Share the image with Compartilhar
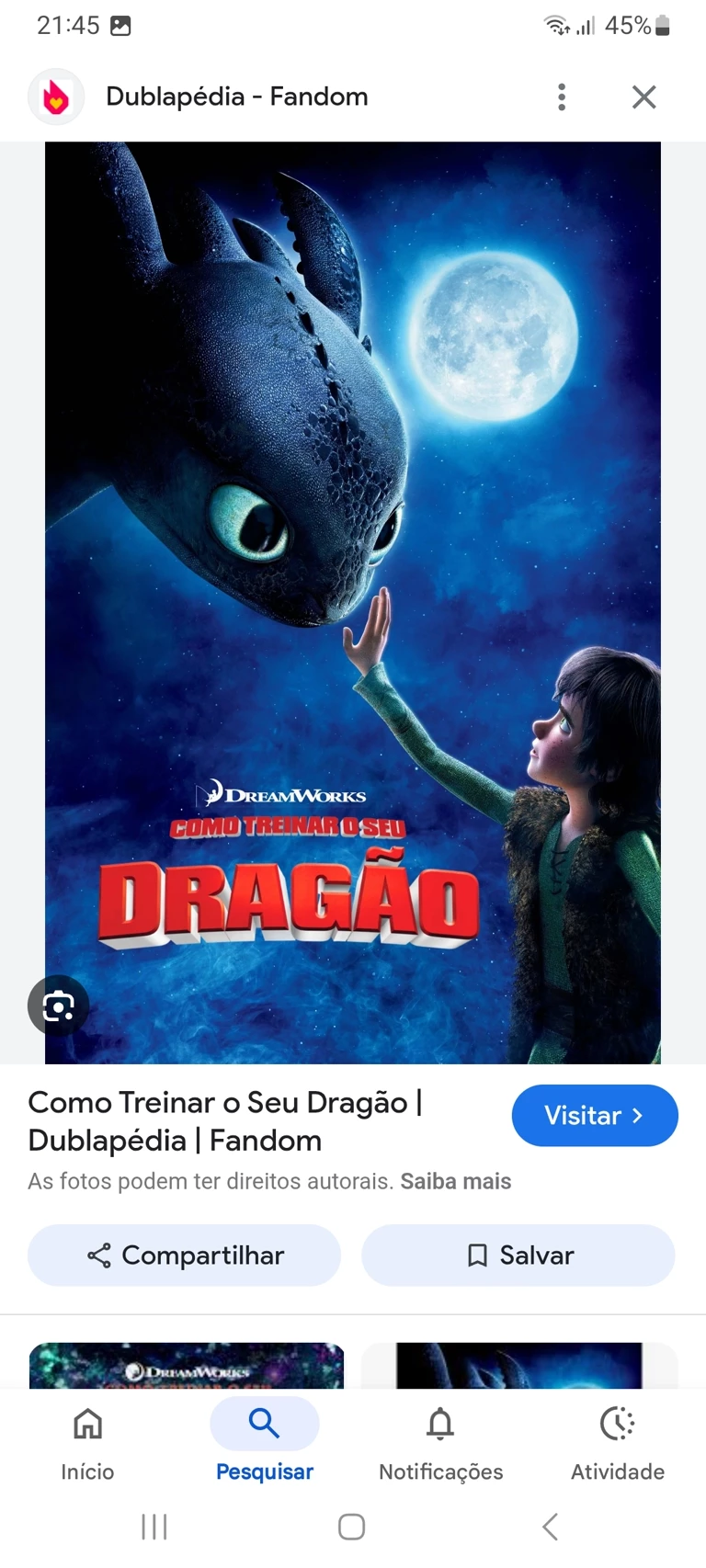706x1568 pixels. pos(185,1255)
